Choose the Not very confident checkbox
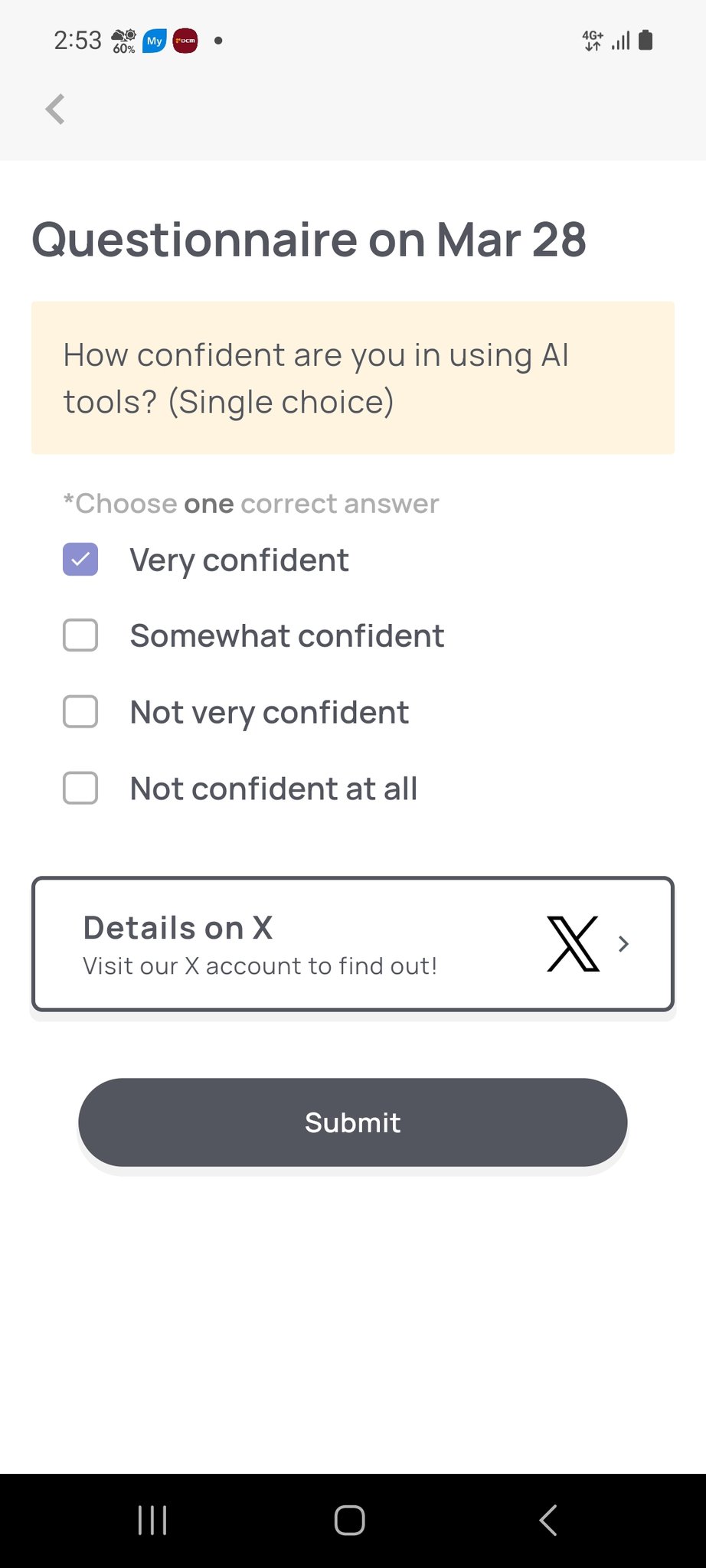 click(x=80, y=712)
